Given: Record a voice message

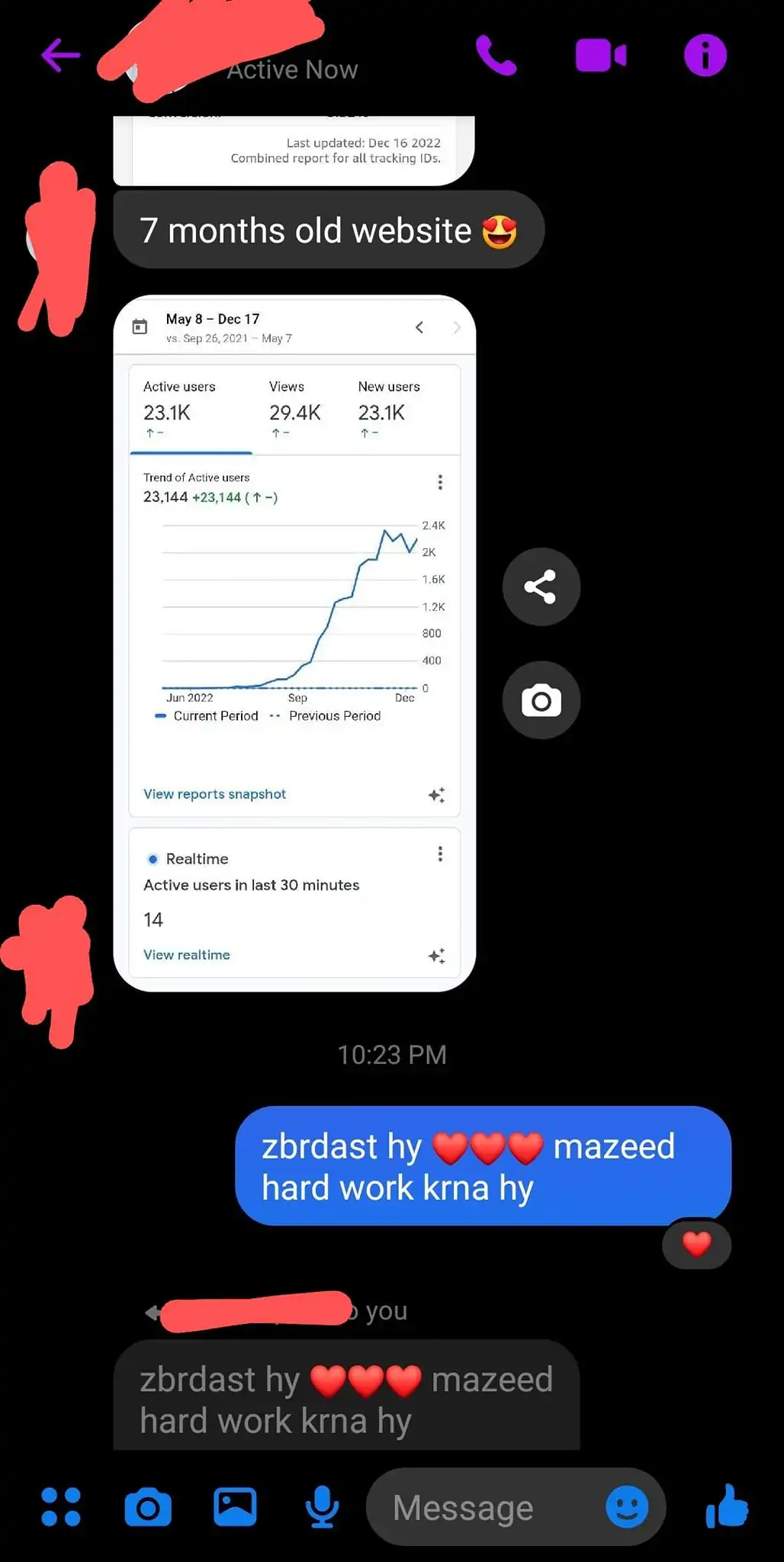Looking at the screenshot, I should point(322,1507).
